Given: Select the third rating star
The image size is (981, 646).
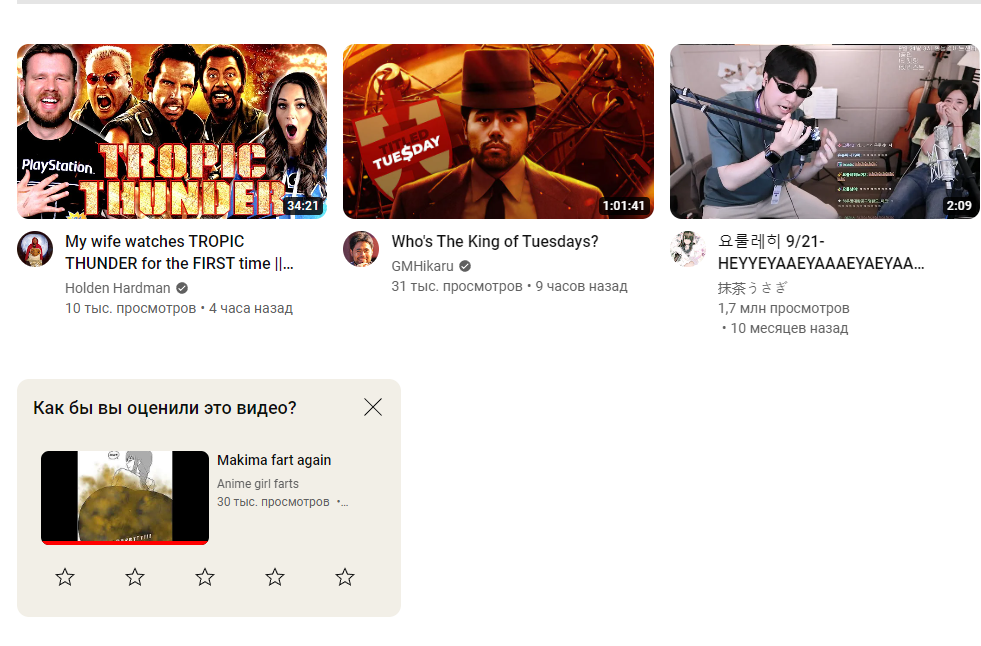Looking at the screenshot, I should click(x=205, y=577).
